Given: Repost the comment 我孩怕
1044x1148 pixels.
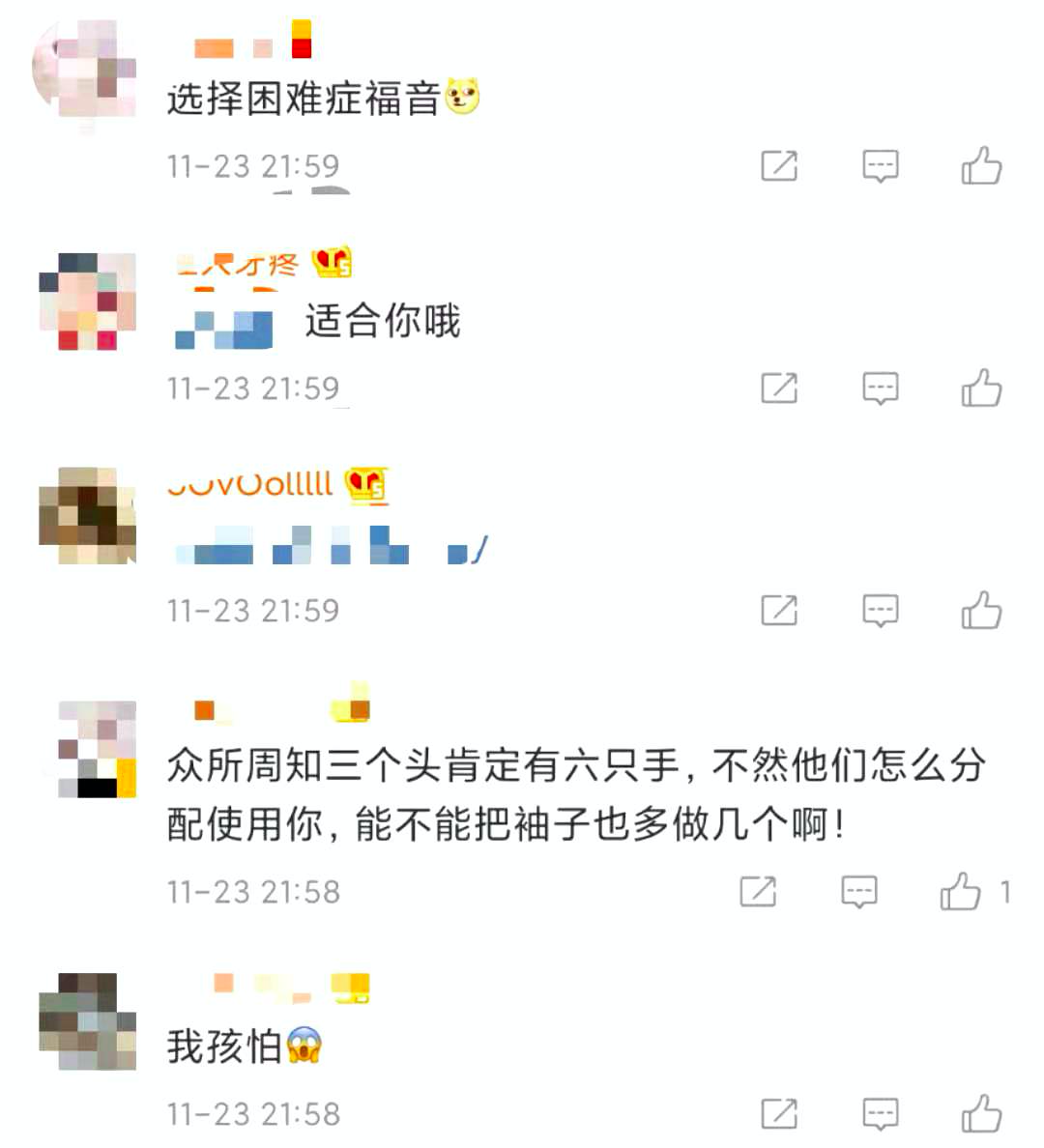Looking at the screenshot, I should click(779, 1114).
